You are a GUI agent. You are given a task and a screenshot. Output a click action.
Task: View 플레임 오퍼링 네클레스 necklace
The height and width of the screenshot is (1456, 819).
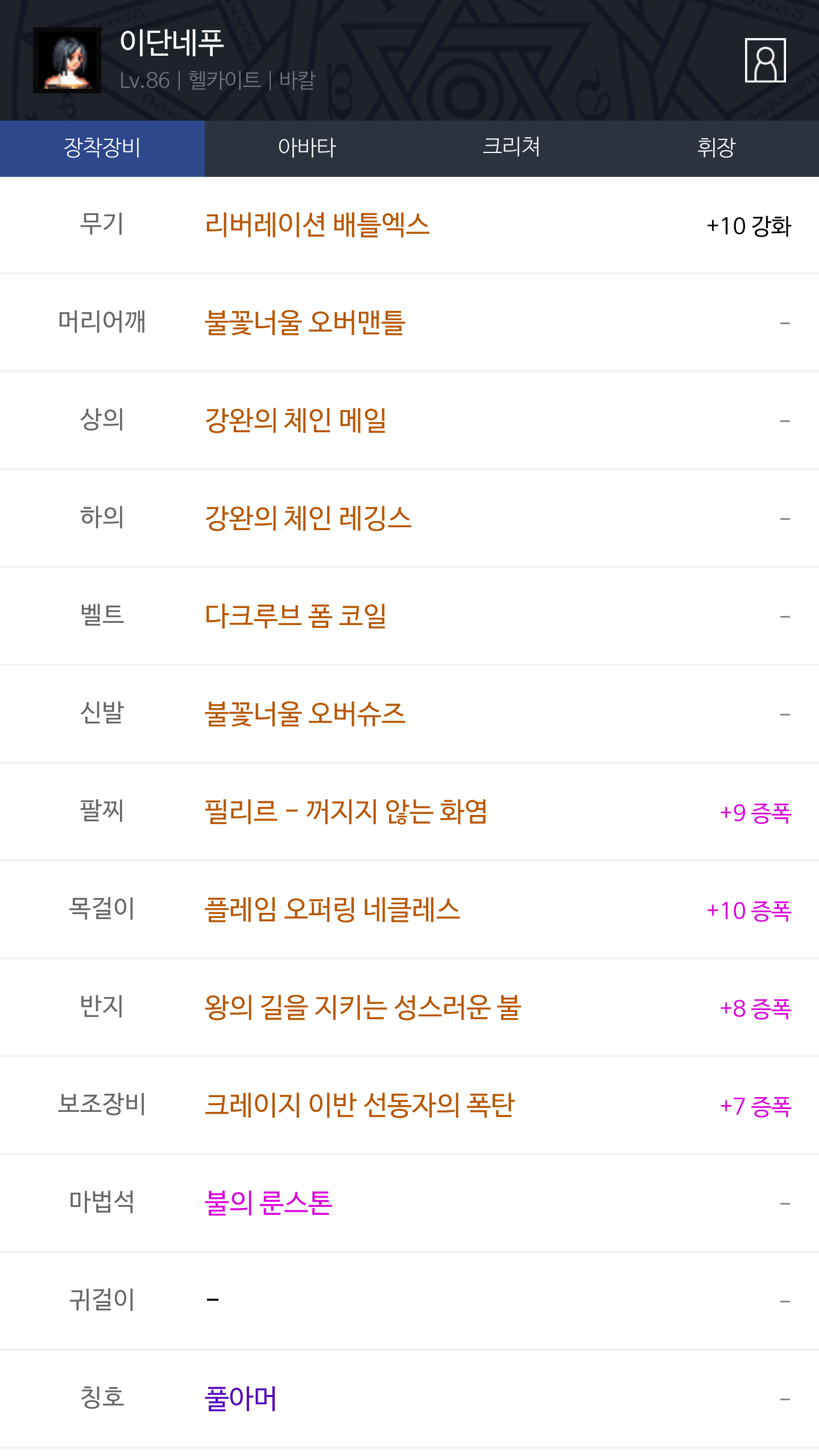pyautogui.click(x=332, y=909)
